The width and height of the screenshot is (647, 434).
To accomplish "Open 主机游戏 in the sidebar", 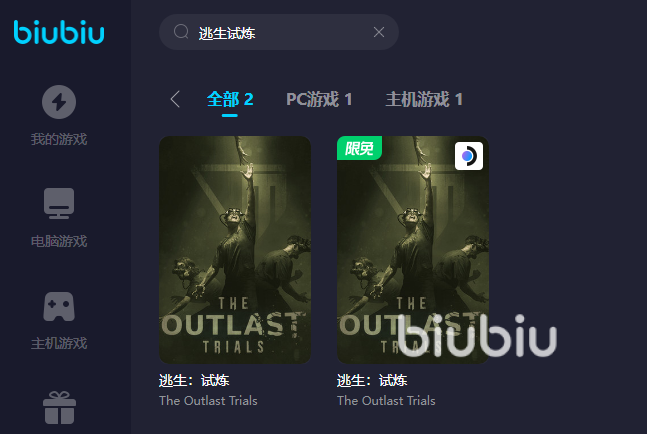I will (59, 319).
